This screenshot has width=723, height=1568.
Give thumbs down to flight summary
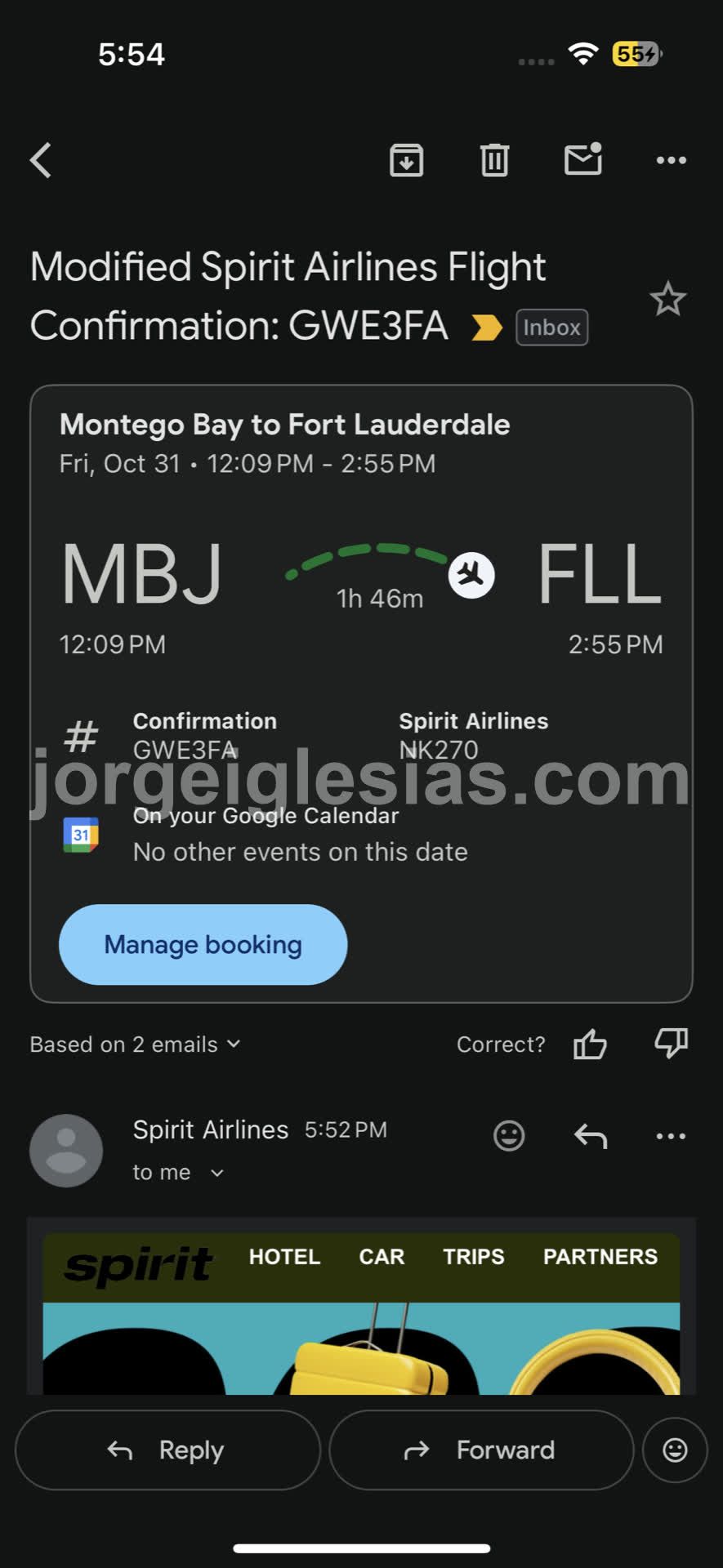coord(671,1043)
